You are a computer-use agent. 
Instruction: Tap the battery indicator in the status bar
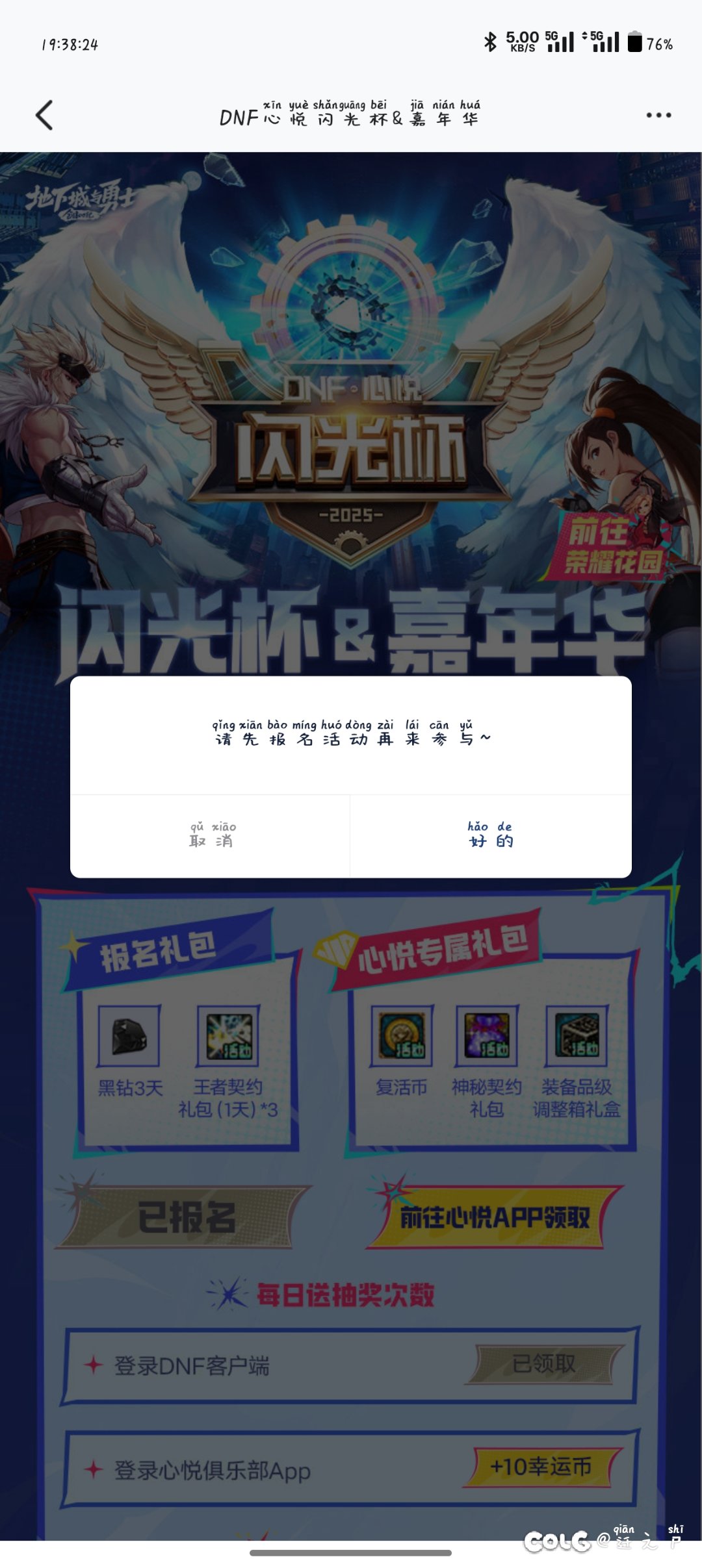(634, 40)
